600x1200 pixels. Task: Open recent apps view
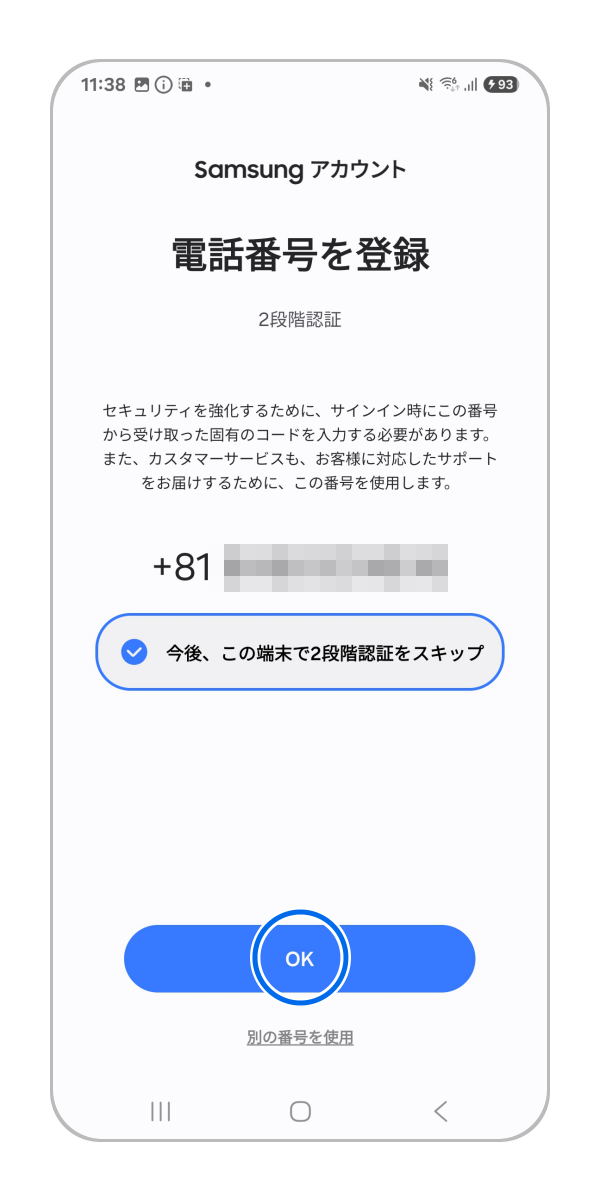[160, 1111]
